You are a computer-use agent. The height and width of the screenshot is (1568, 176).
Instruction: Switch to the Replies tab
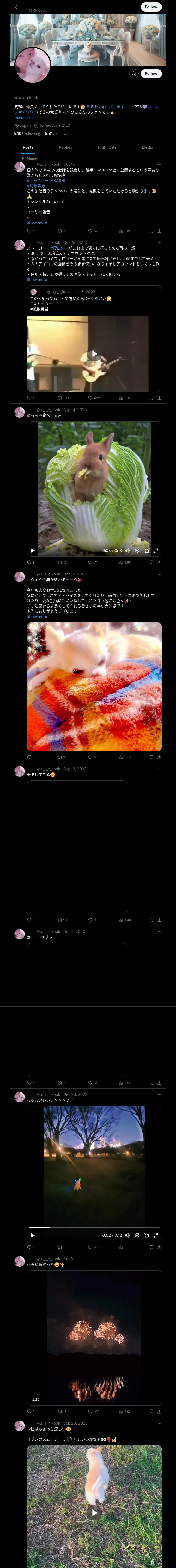[65, 147]
